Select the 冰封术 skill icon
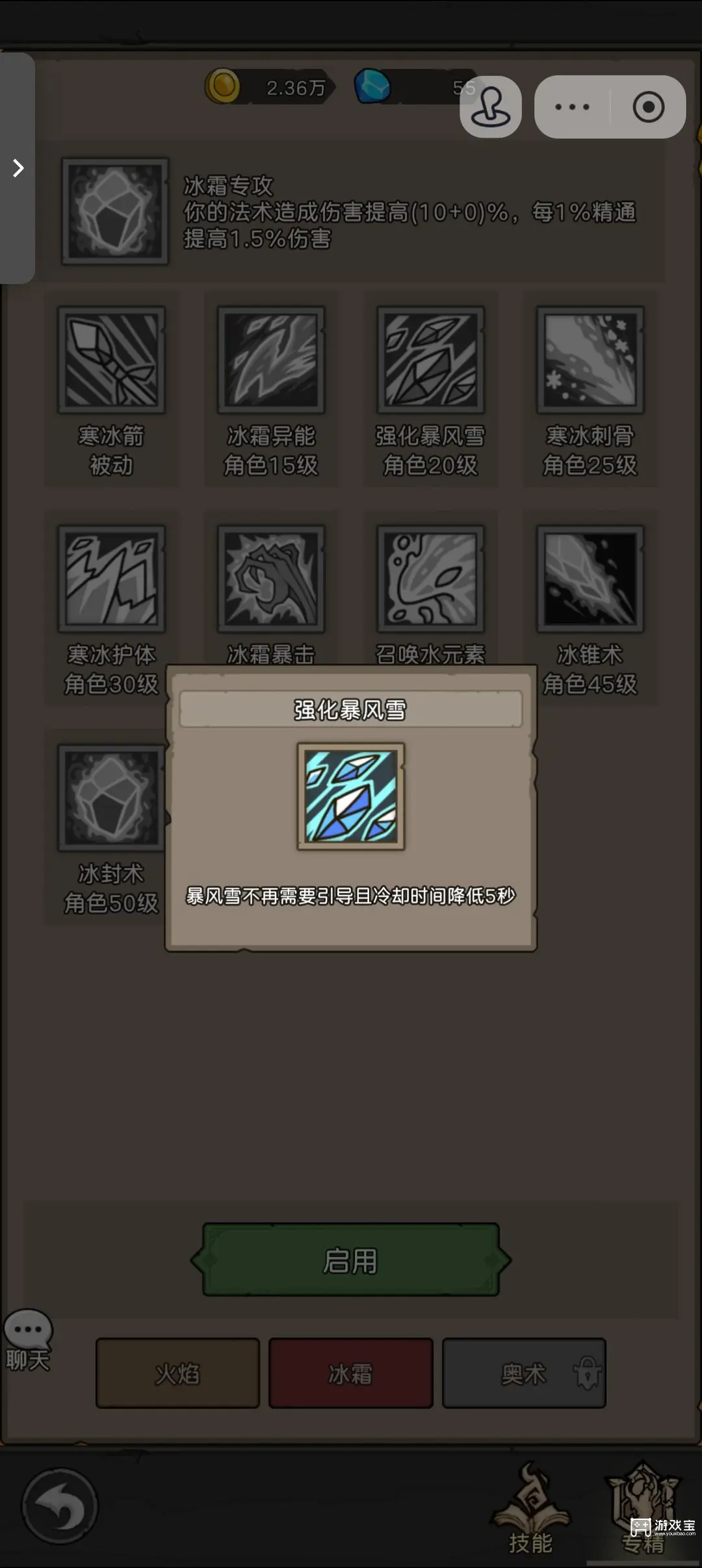 coord(111,798)
